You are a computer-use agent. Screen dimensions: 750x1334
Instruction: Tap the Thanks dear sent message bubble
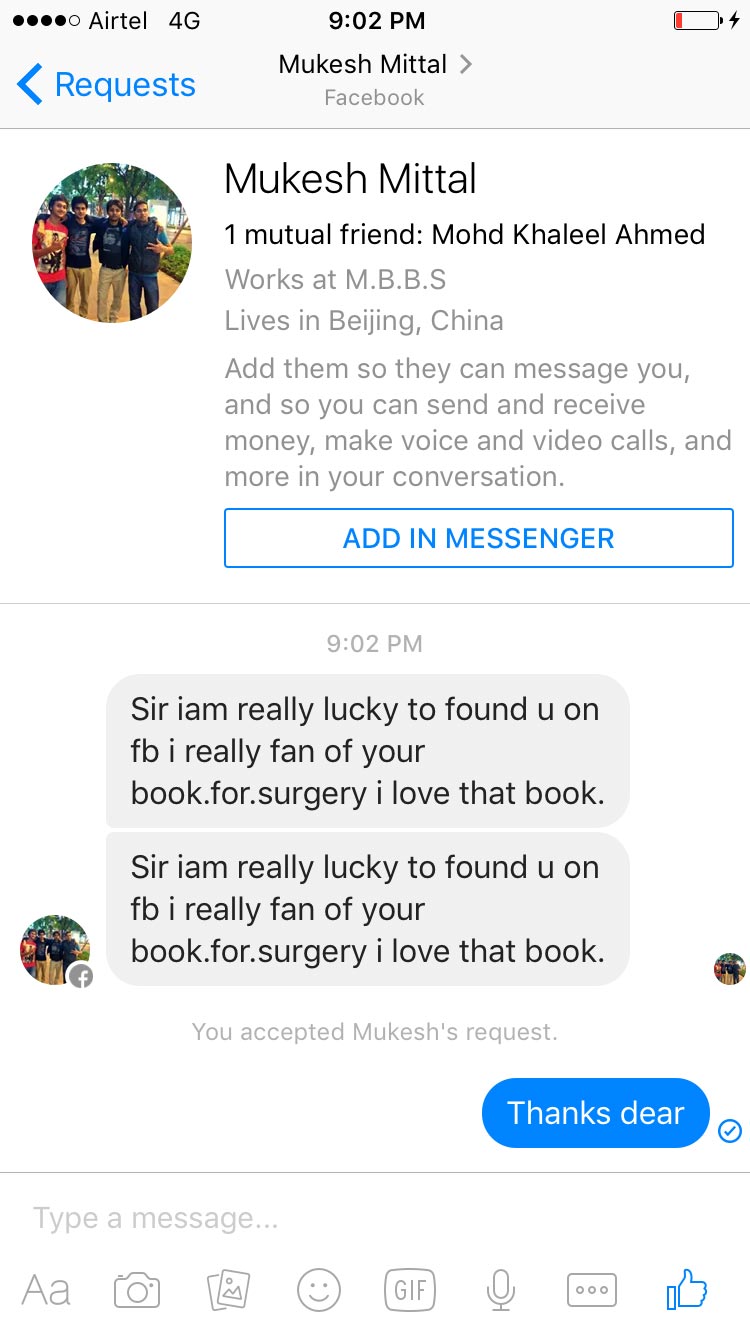596,1113
